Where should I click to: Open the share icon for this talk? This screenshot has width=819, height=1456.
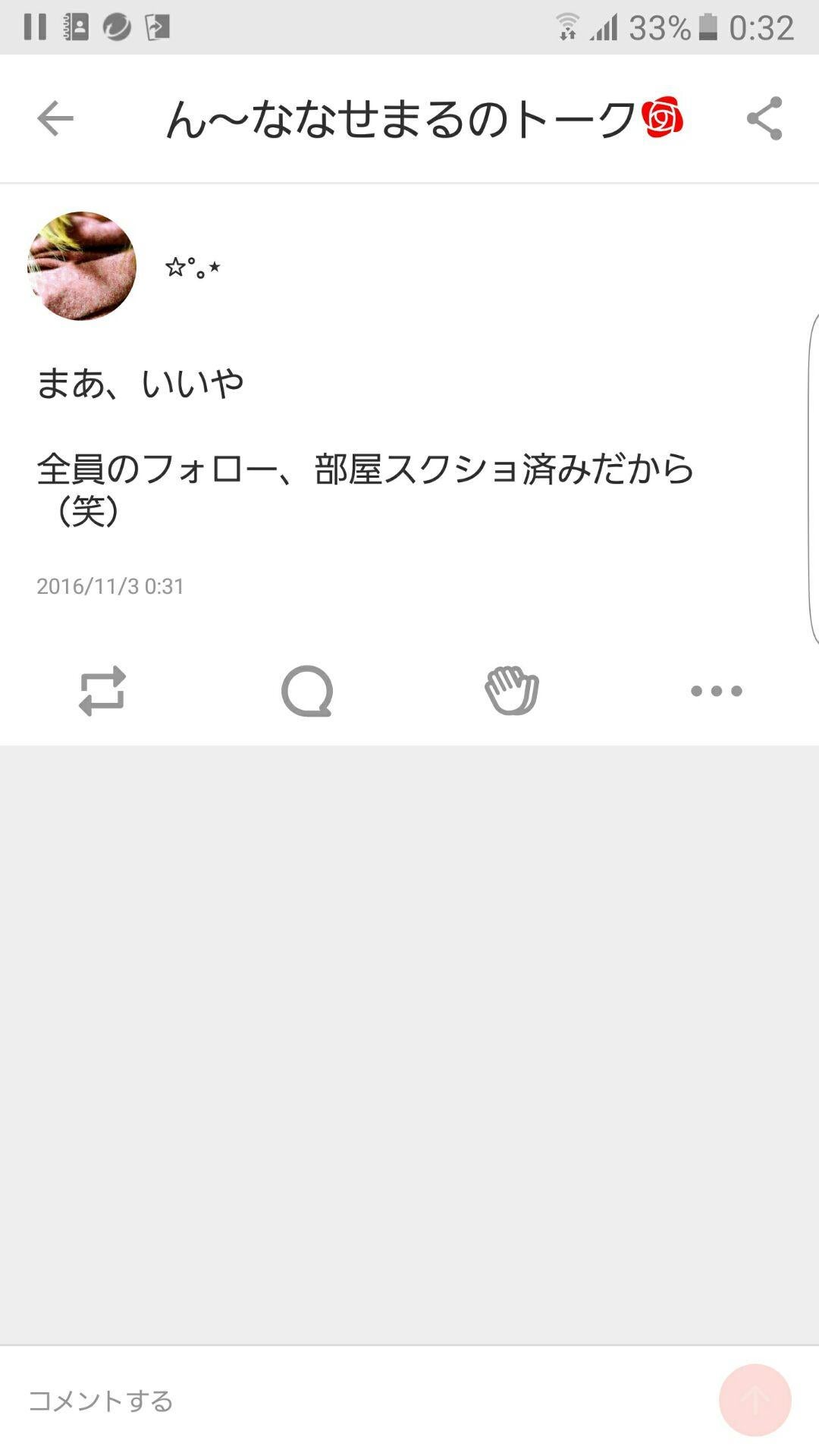pos(766,118)
